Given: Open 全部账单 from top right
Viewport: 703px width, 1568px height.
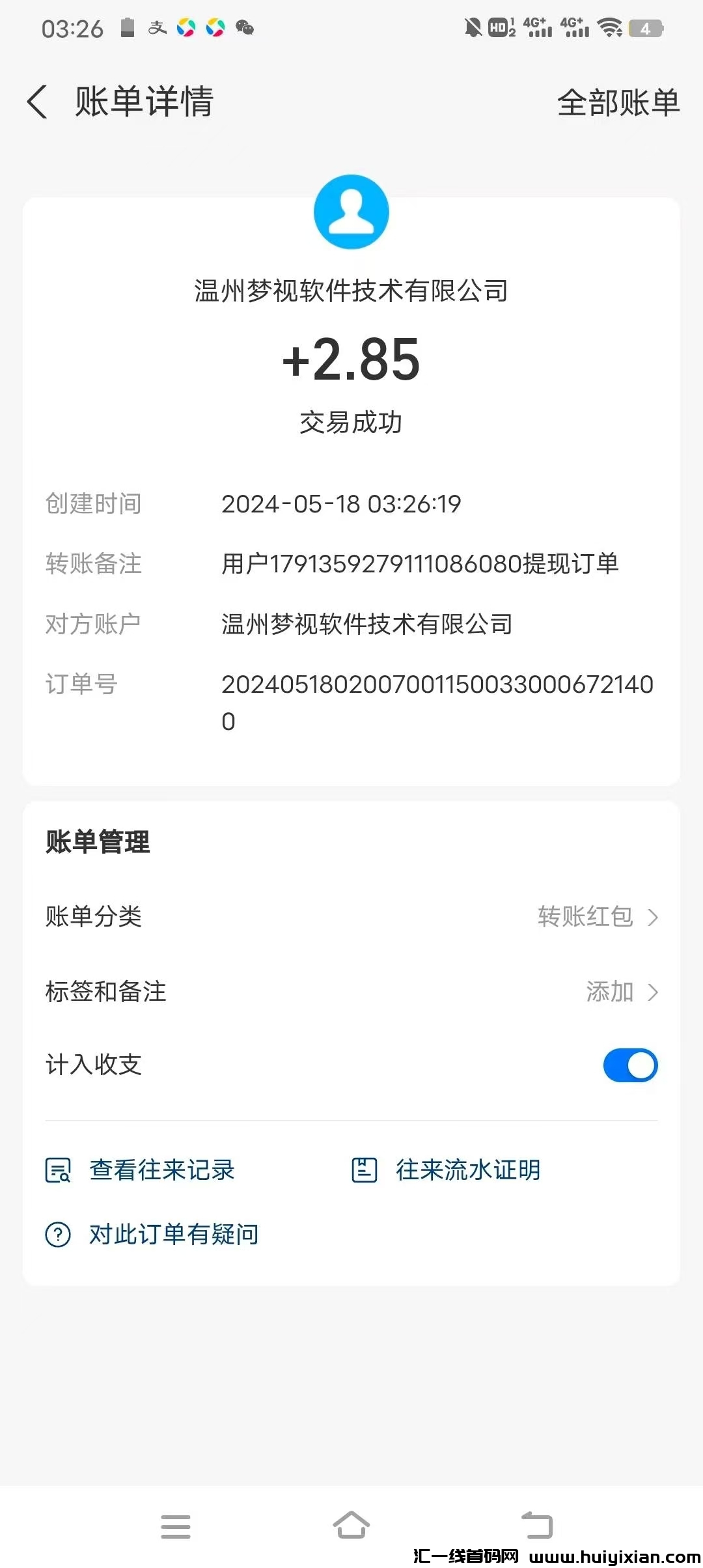Looking at the screenshot, I should coord(618,102).
